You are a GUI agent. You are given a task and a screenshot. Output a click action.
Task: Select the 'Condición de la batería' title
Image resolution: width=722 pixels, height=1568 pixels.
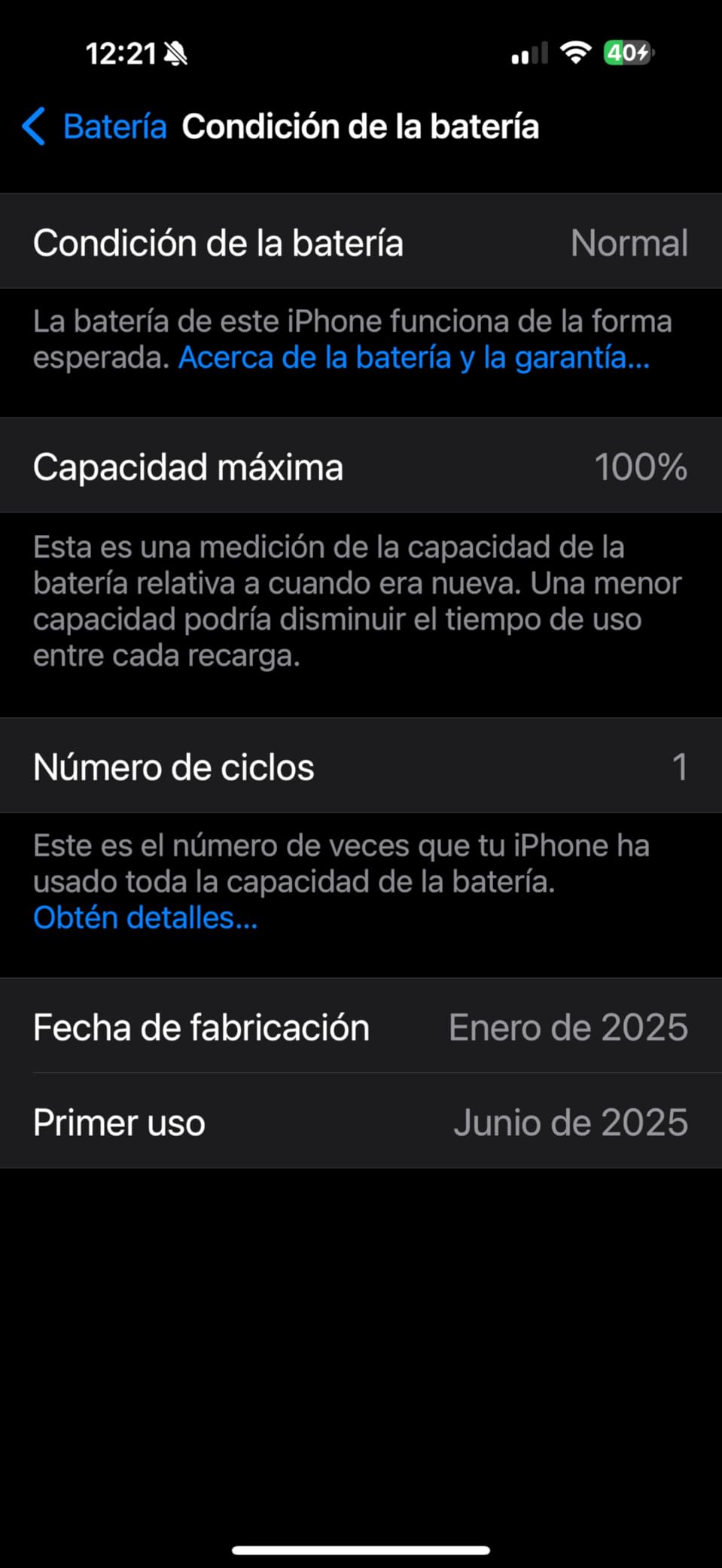pos(361,126)
